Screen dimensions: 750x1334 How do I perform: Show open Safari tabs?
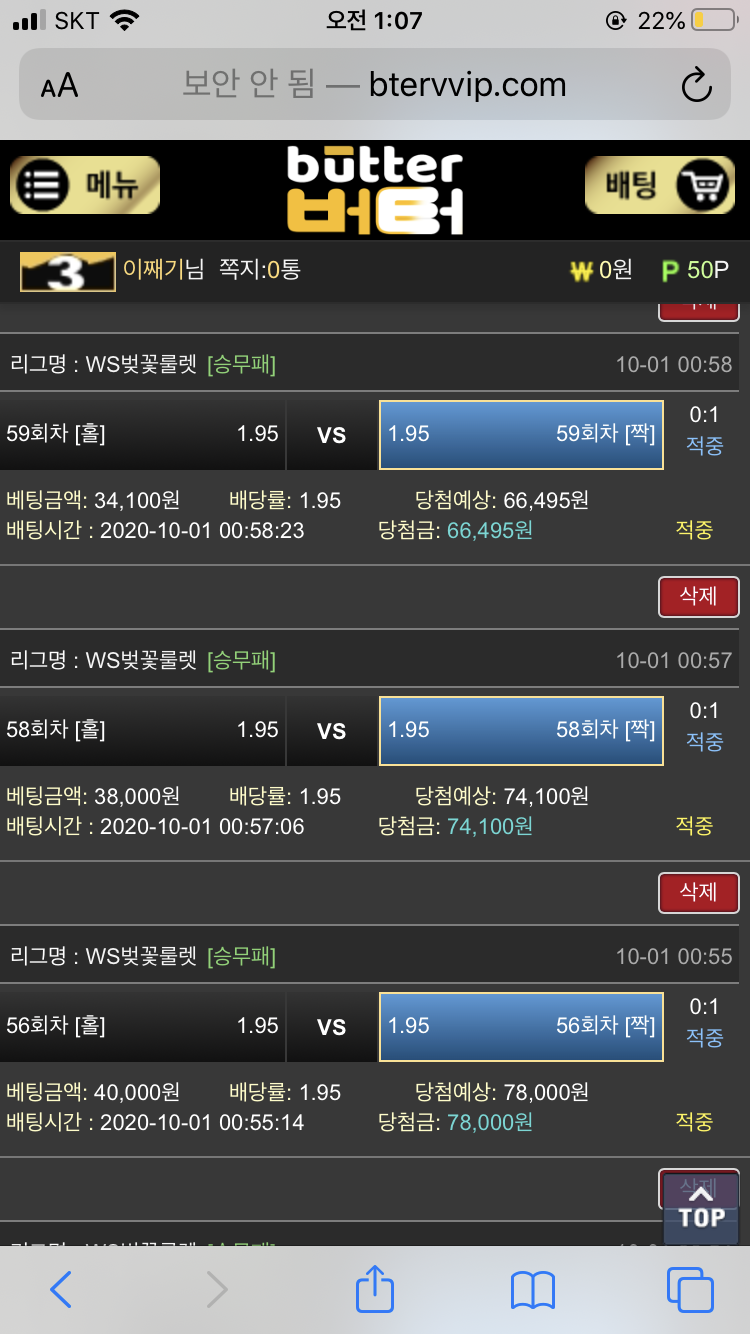click(690, 1290)
